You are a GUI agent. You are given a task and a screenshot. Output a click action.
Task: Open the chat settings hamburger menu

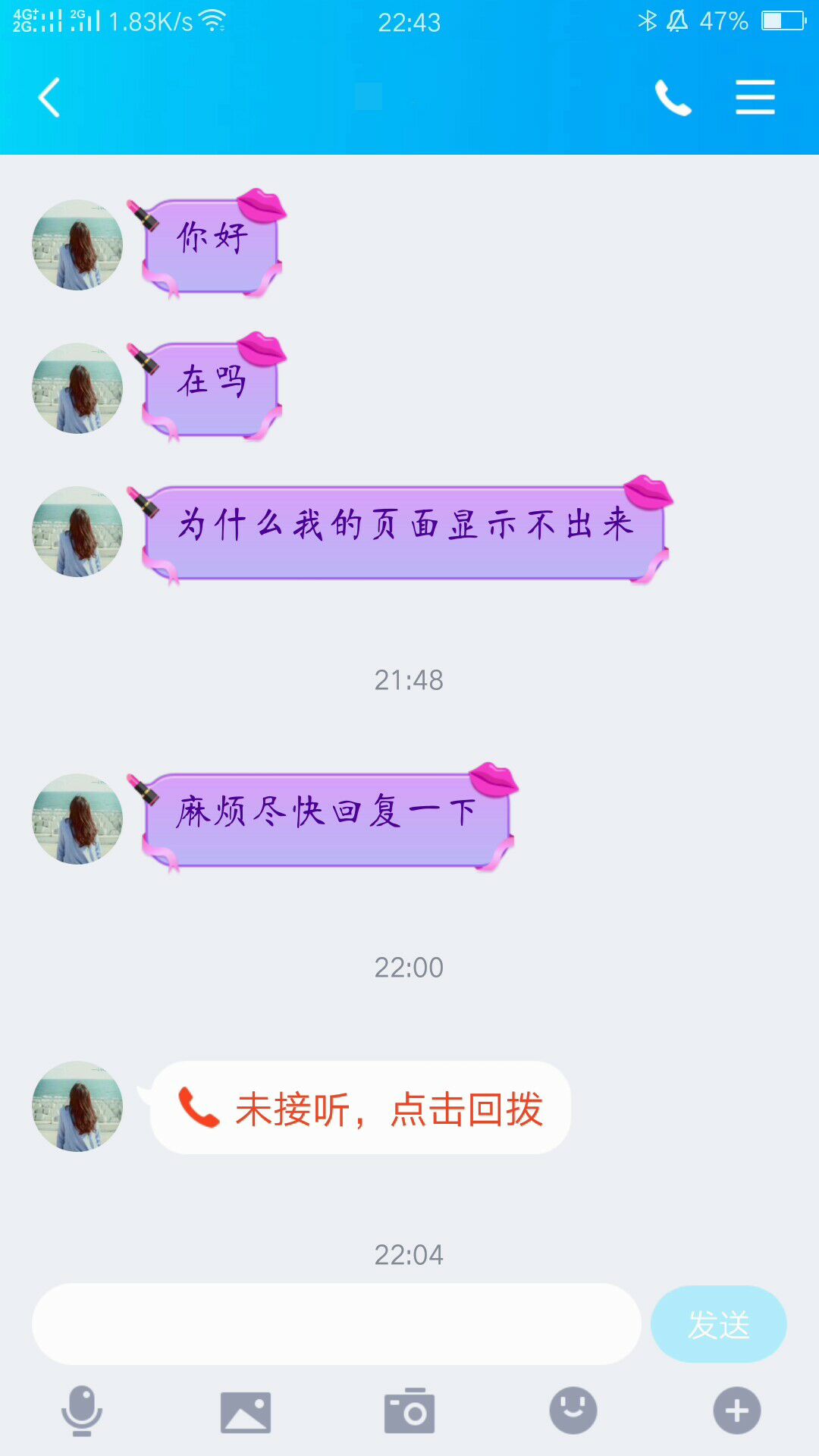coord(755,98)
